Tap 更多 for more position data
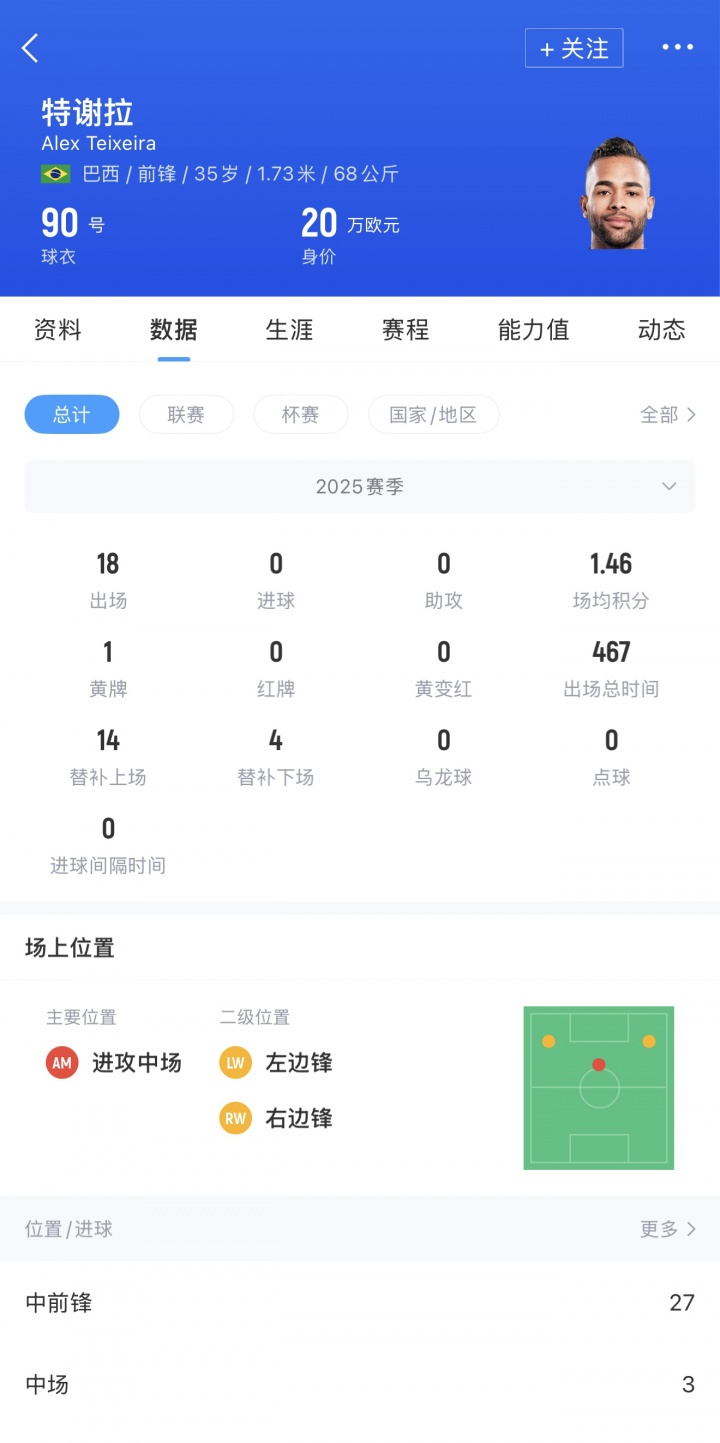Screen dimensions: 720x1443 click(667, 1229)
